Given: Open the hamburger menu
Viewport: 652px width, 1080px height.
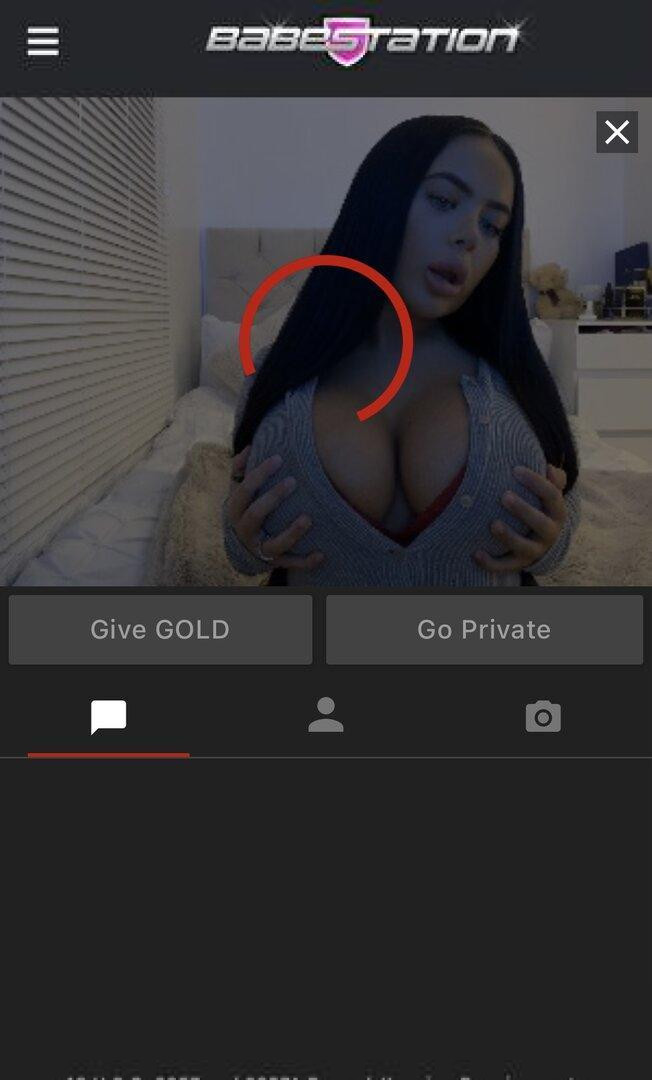Looking at the screenshot, I should pos(43,42).
